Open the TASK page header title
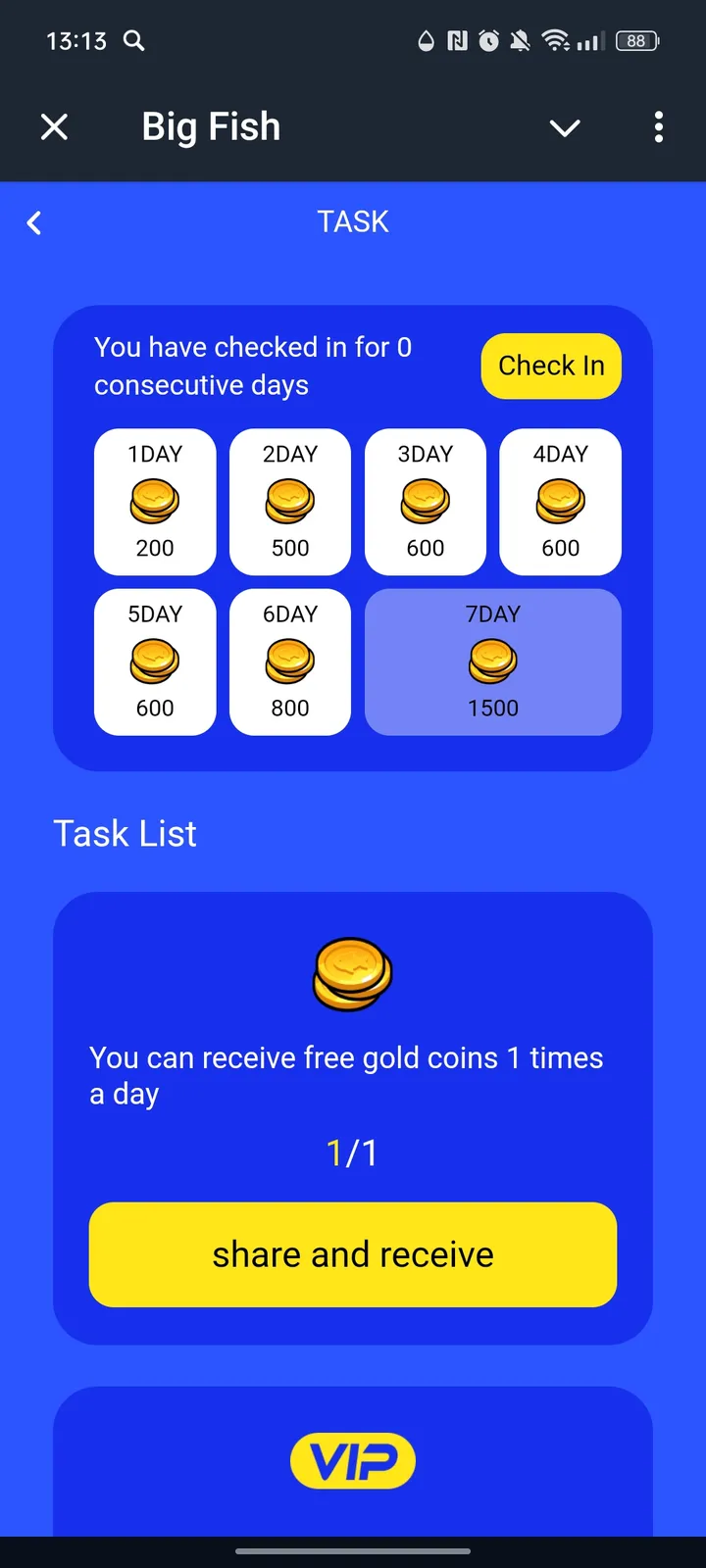Screen dimensions: 706x1568 [353, 221]
